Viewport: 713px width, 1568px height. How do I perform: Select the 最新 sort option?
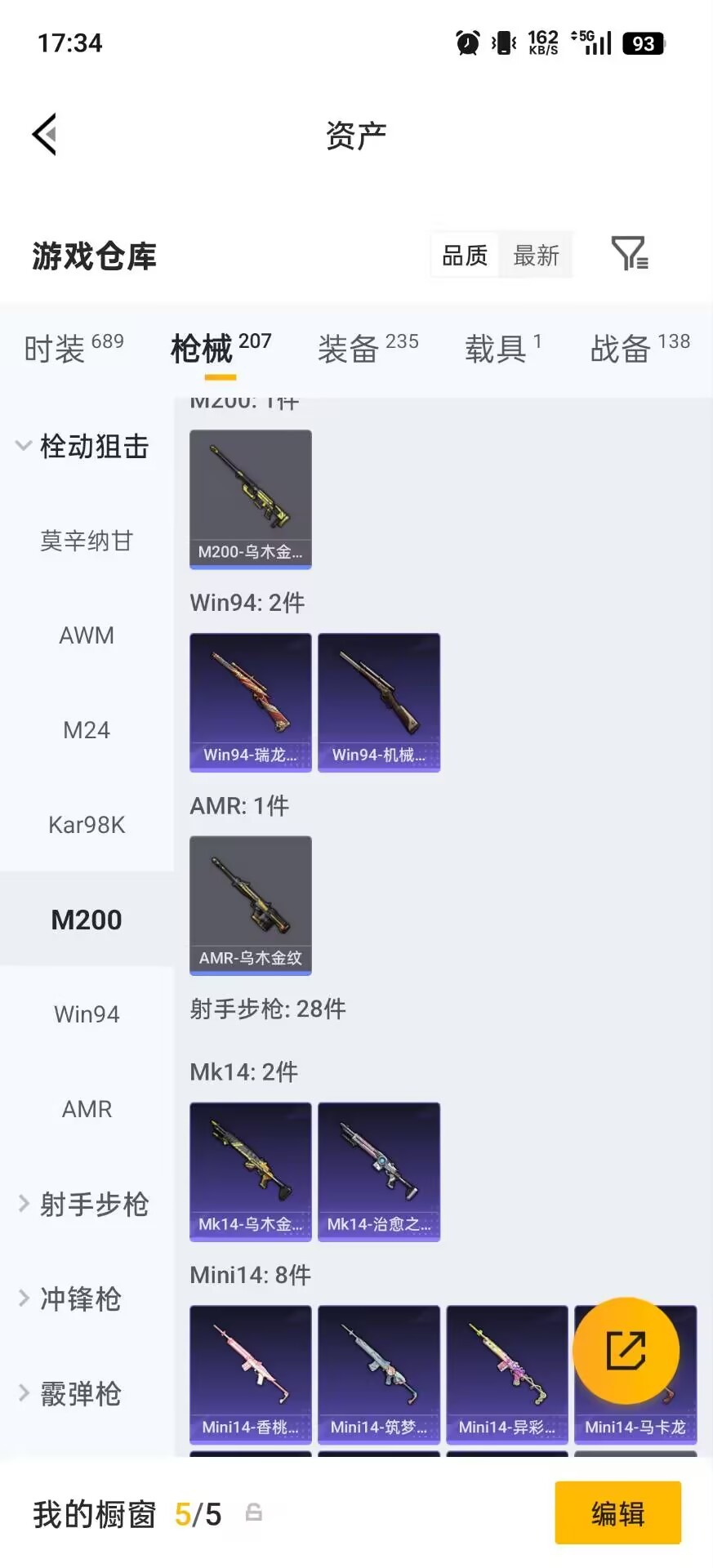536,255
